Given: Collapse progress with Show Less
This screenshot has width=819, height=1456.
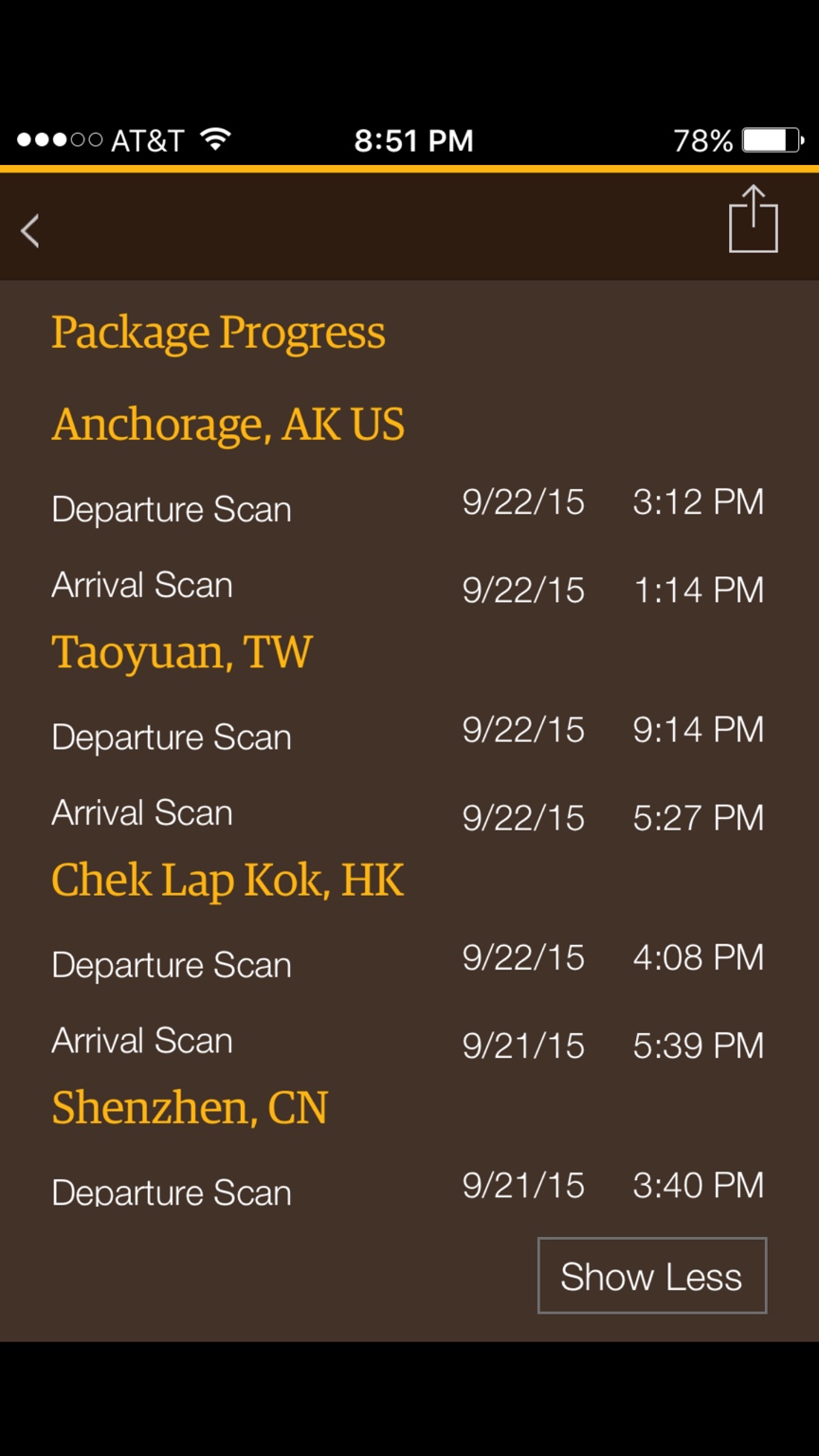Looking at the screenshot, I should click(x=651, y=1276).
